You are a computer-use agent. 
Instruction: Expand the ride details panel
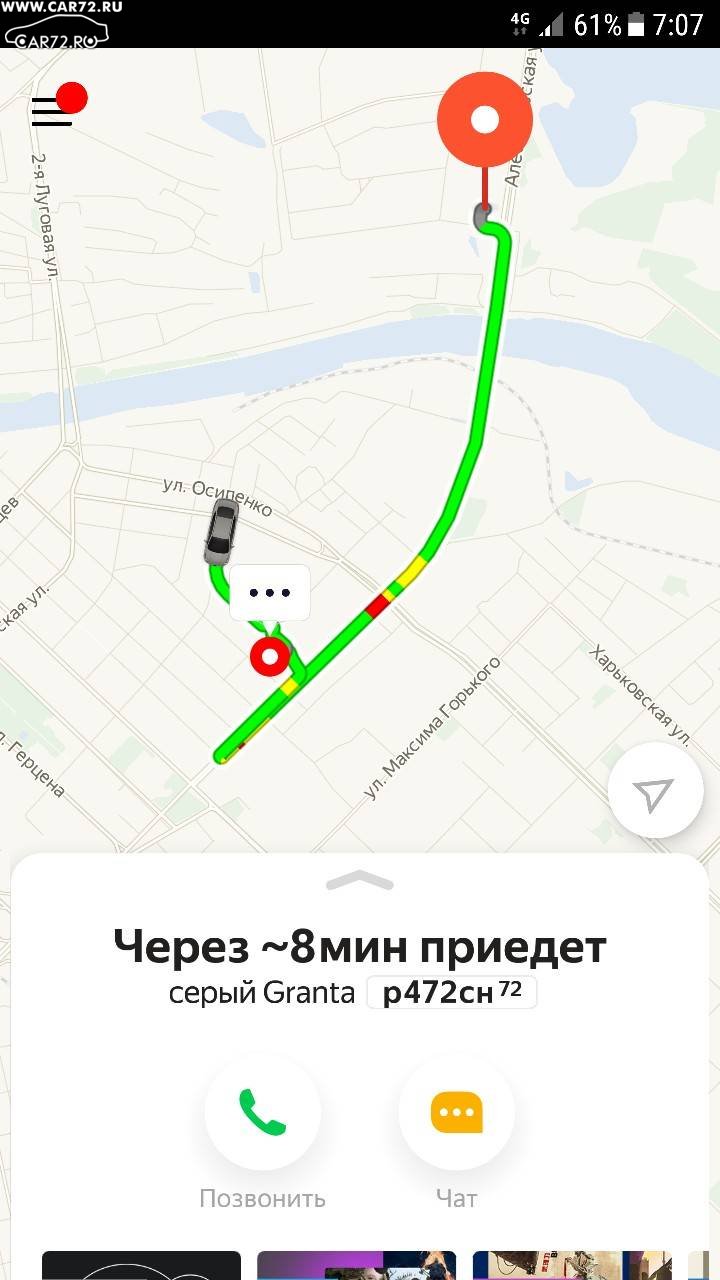pos(360,881)
